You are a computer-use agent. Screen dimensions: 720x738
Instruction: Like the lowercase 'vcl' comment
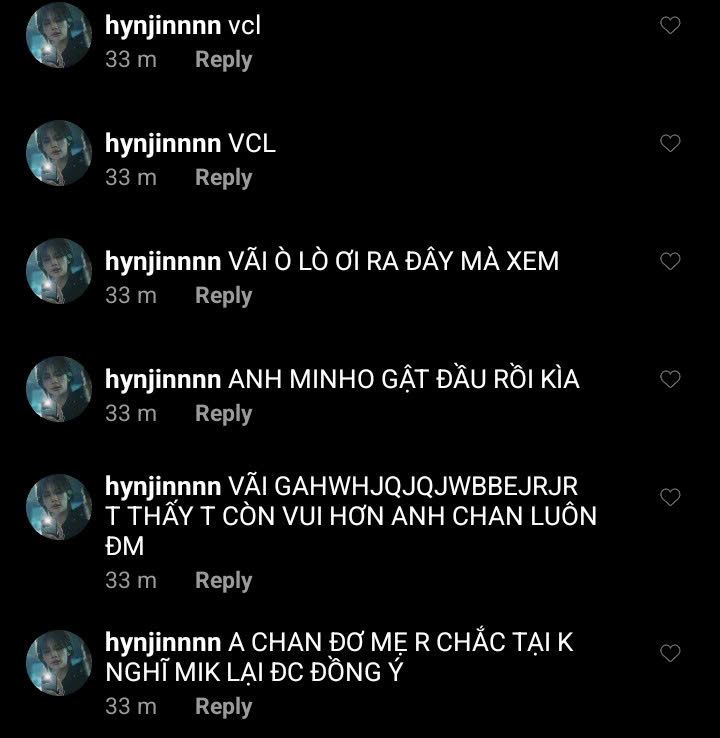click(x=671, y=25)
